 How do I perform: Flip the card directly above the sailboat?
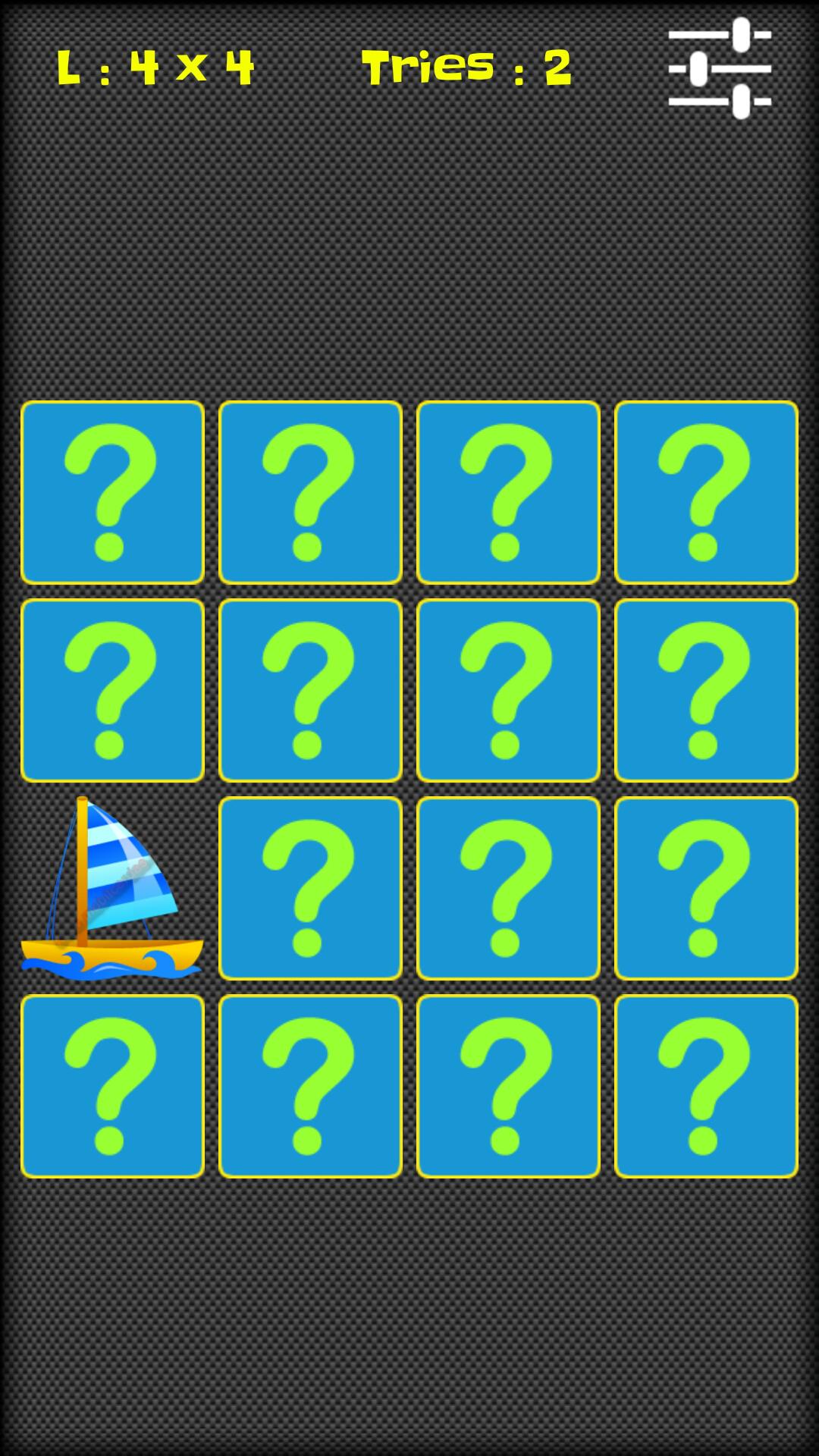(x=112, y=690)
